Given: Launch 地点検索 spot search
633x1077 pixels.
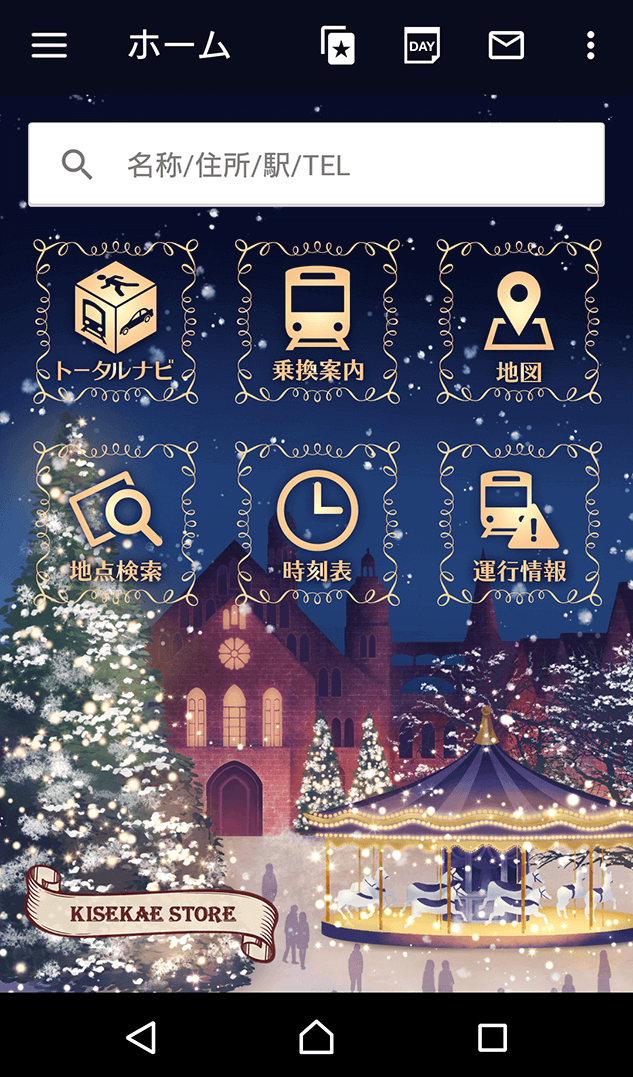Looking at the screenshot, I should (x=115, y=524).
